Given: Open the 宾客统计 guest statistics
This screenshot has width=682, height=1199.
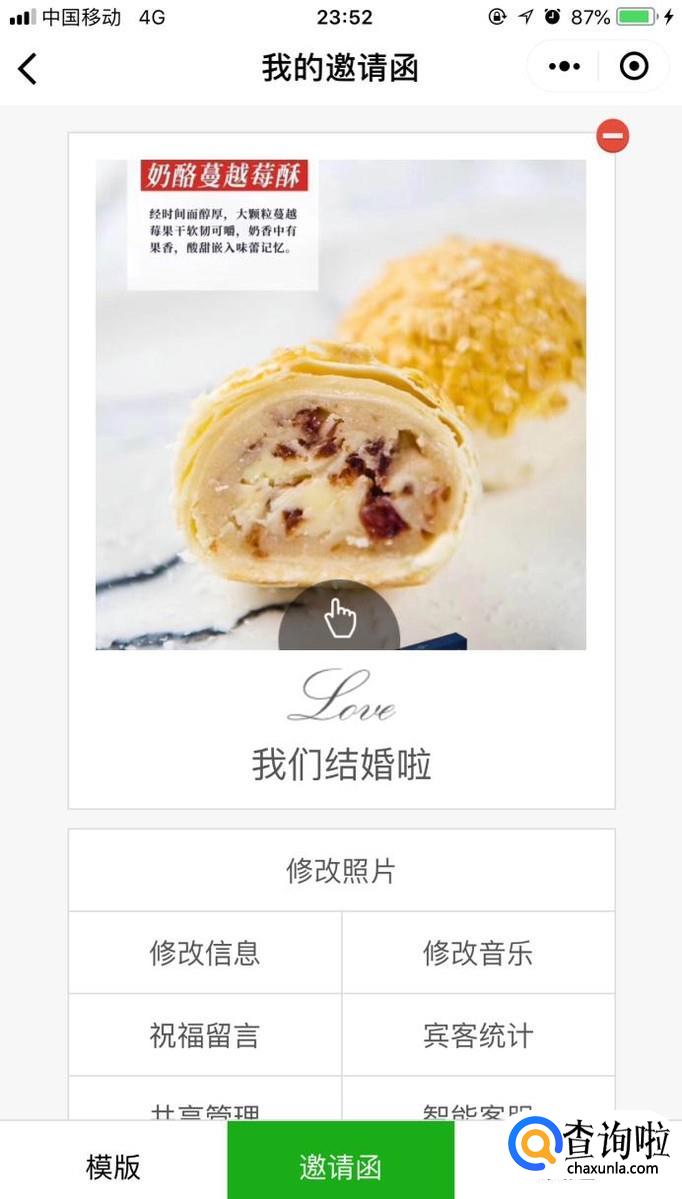Looking at the screenshot, I should pyautogui.click(x=478, y=1036).
